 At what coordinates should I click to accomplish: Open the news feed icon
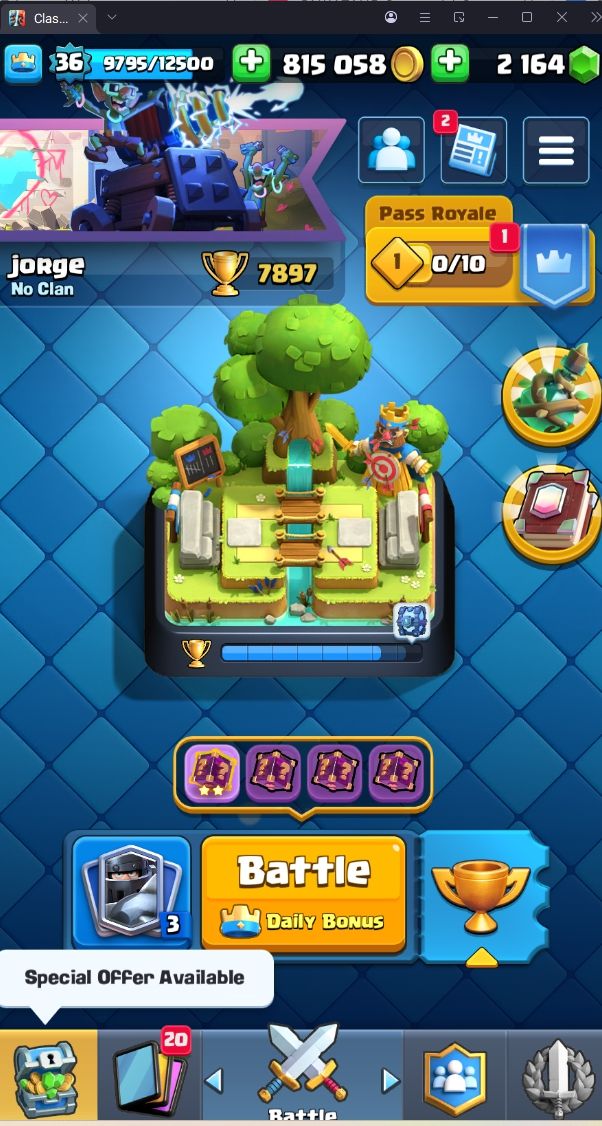(473, 150)
